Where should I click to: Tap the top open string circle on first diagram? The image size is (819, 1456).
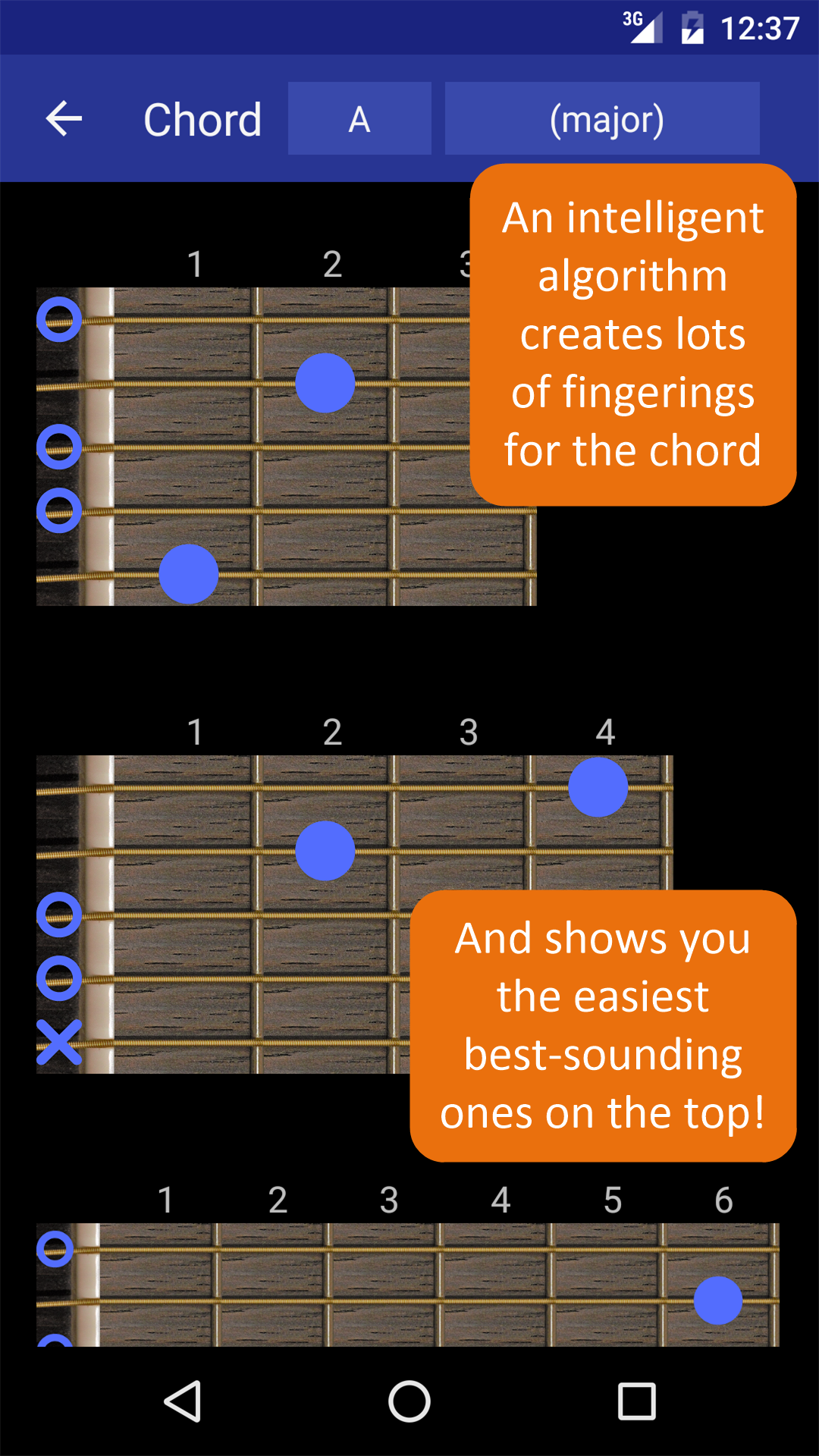(x=61, y=319)
